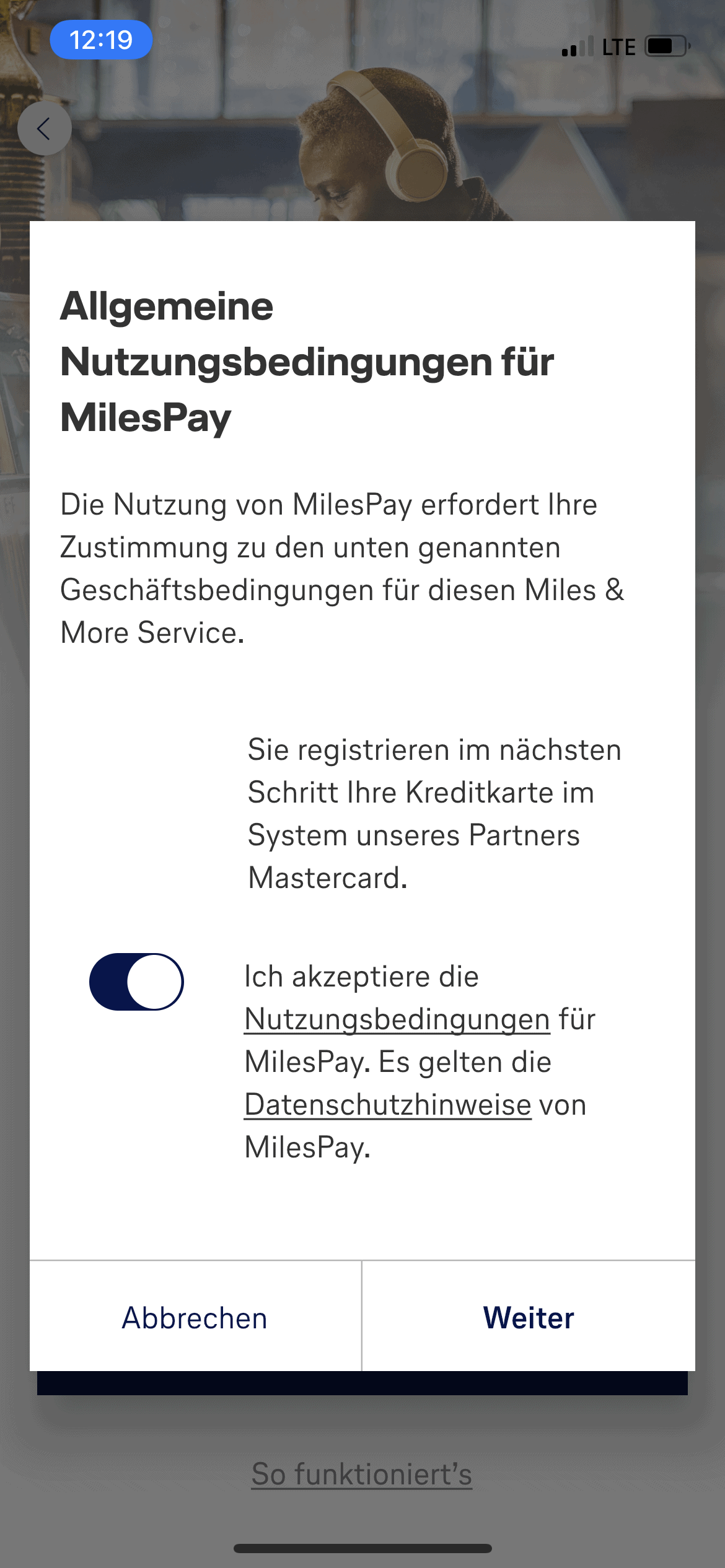Open the Datenschutzhinweise link
The image size is (725, 1568).
point(388,1105)
